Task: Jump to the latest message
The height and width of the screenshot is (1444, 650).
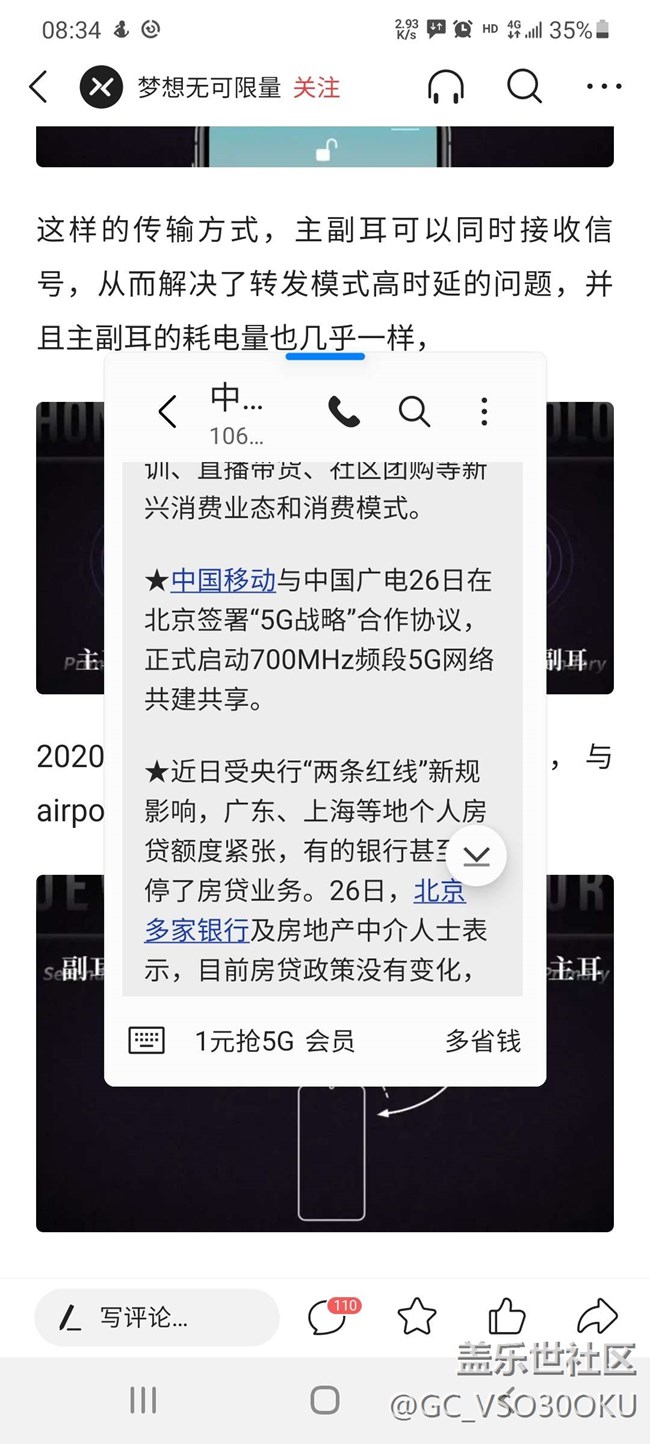Action: pos(476,855)
